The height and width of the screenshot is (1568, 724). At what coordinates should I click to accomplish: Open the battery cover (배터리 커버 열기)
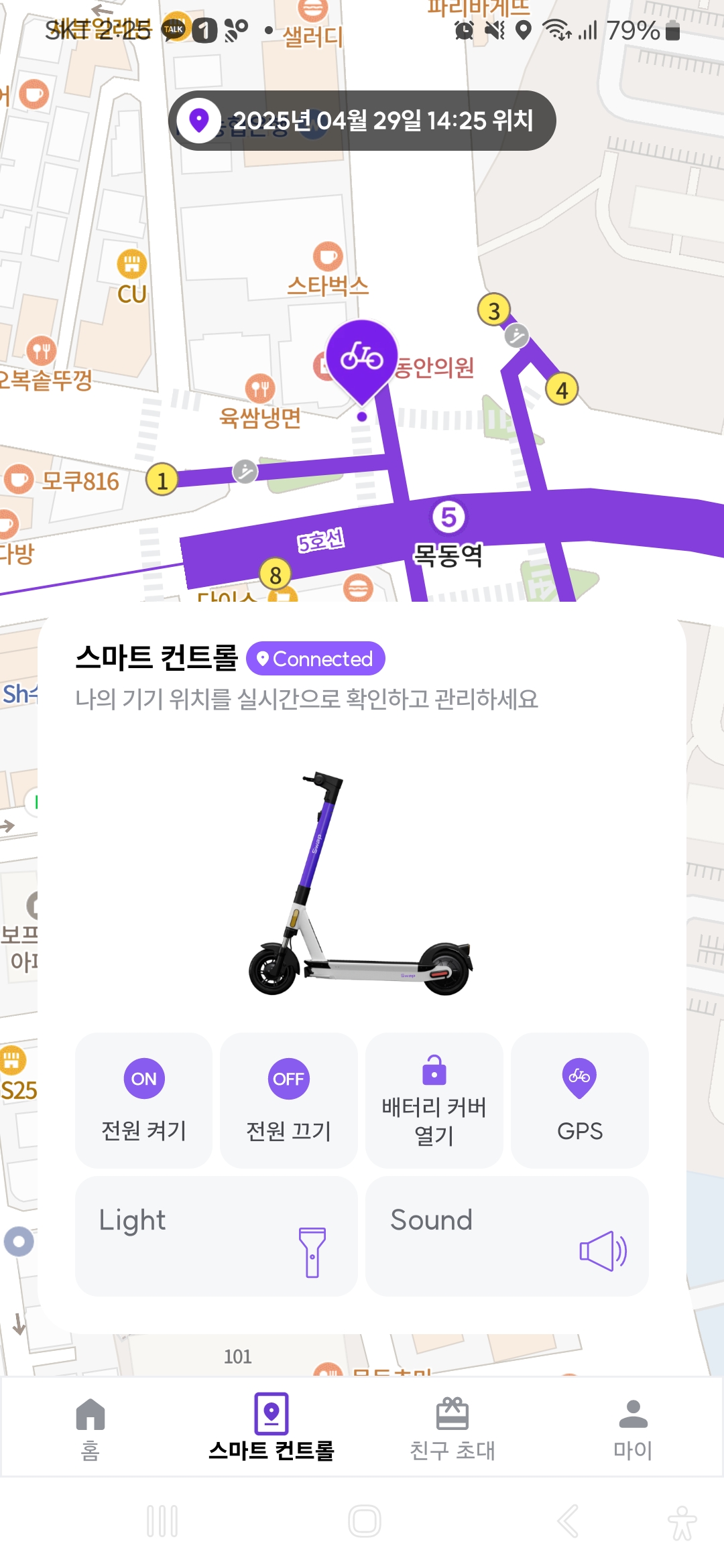434,1100
